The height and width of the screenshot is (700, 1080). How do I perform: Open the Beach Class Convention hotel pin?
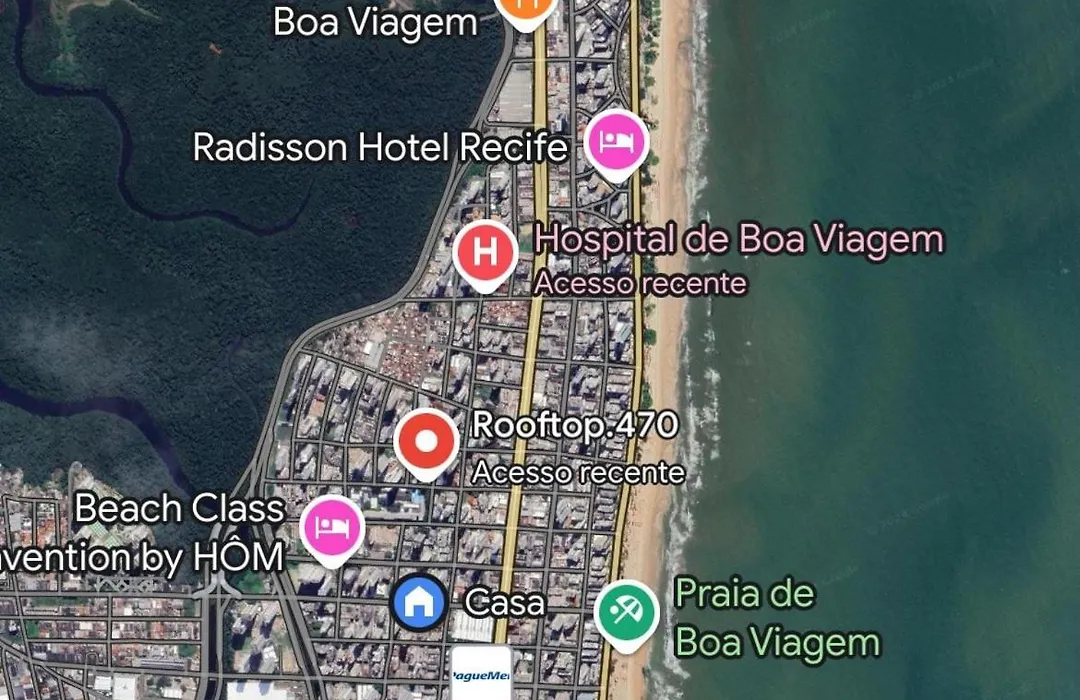[x=332, y=527]
